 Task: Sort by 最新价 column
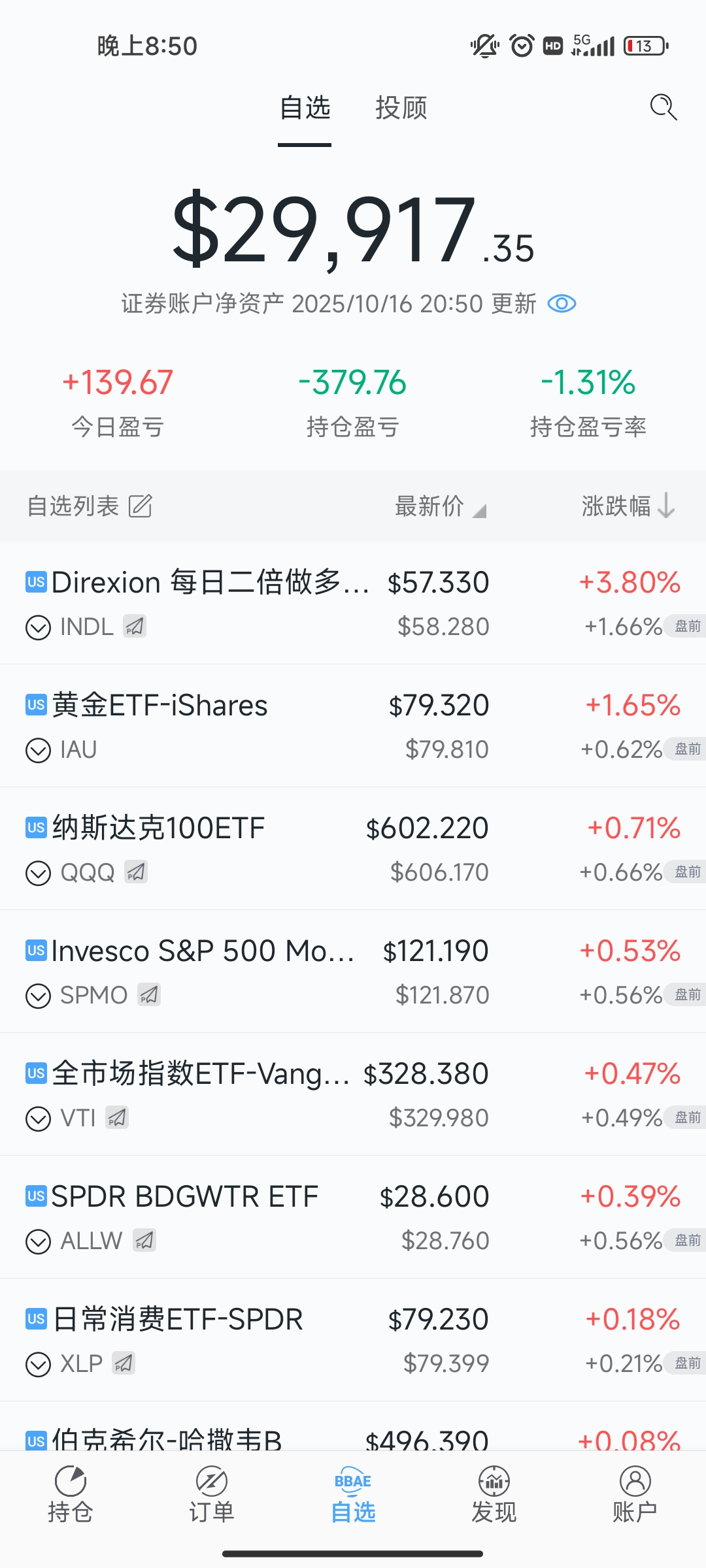pos(439,506)
